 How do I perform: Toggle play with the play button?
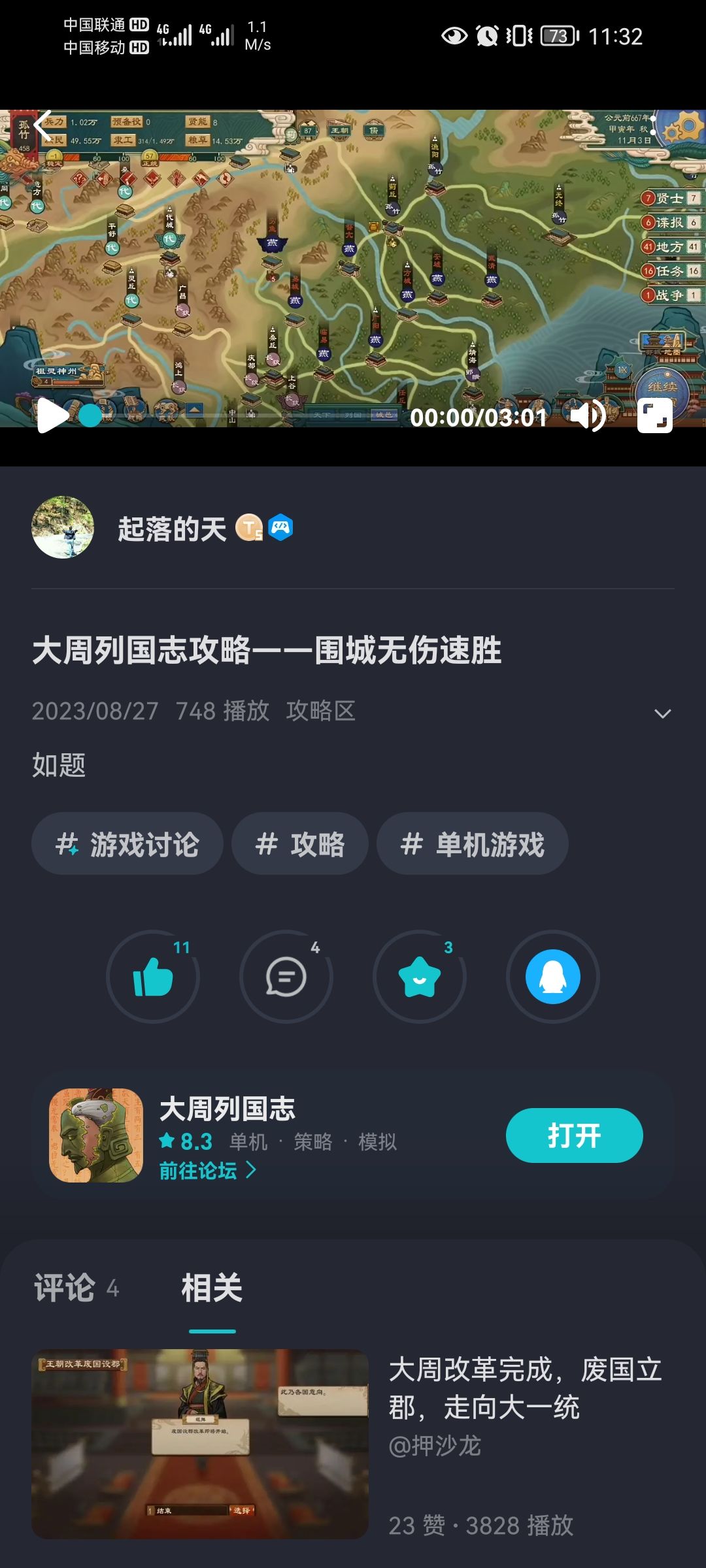coord(52,416)
